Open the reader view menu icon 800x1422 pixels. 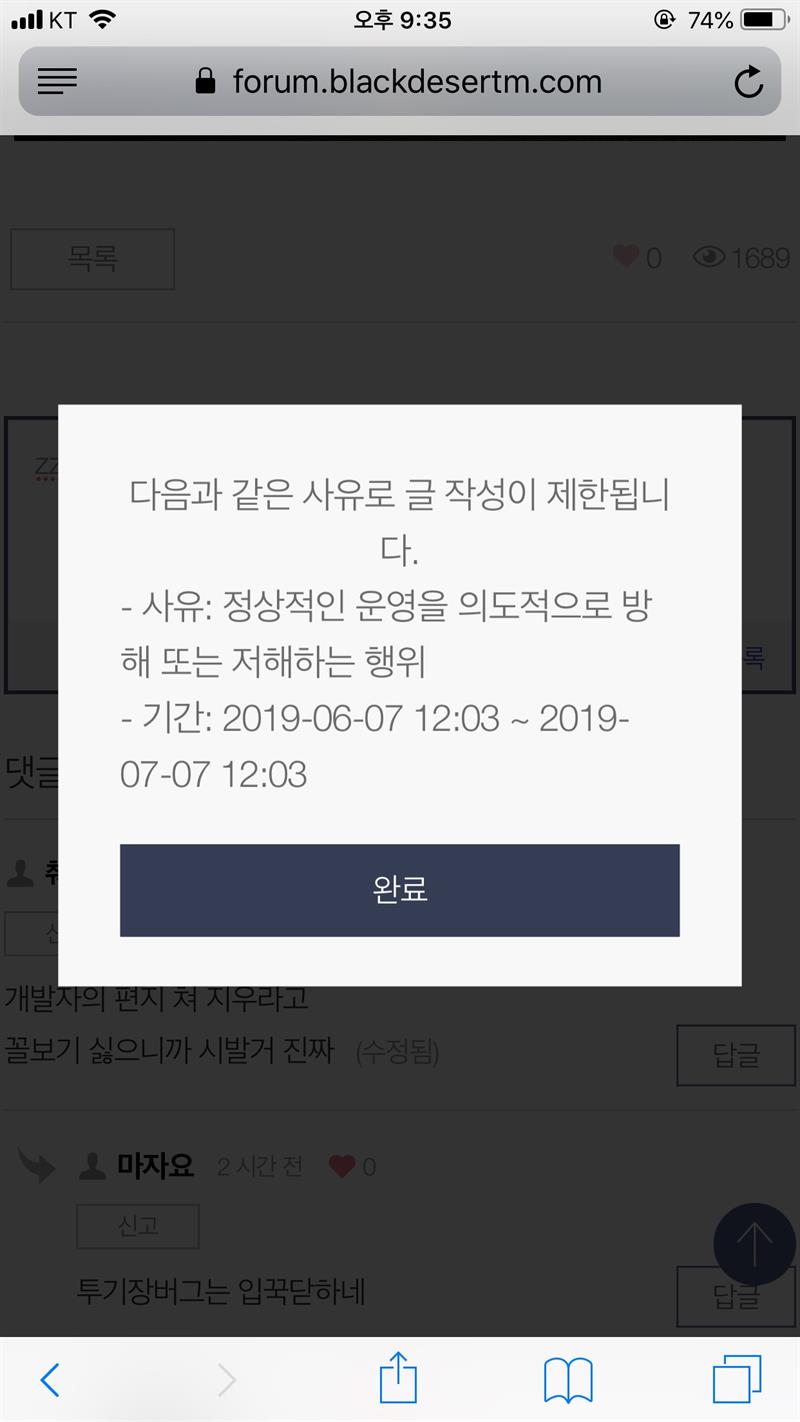point(57,82)
